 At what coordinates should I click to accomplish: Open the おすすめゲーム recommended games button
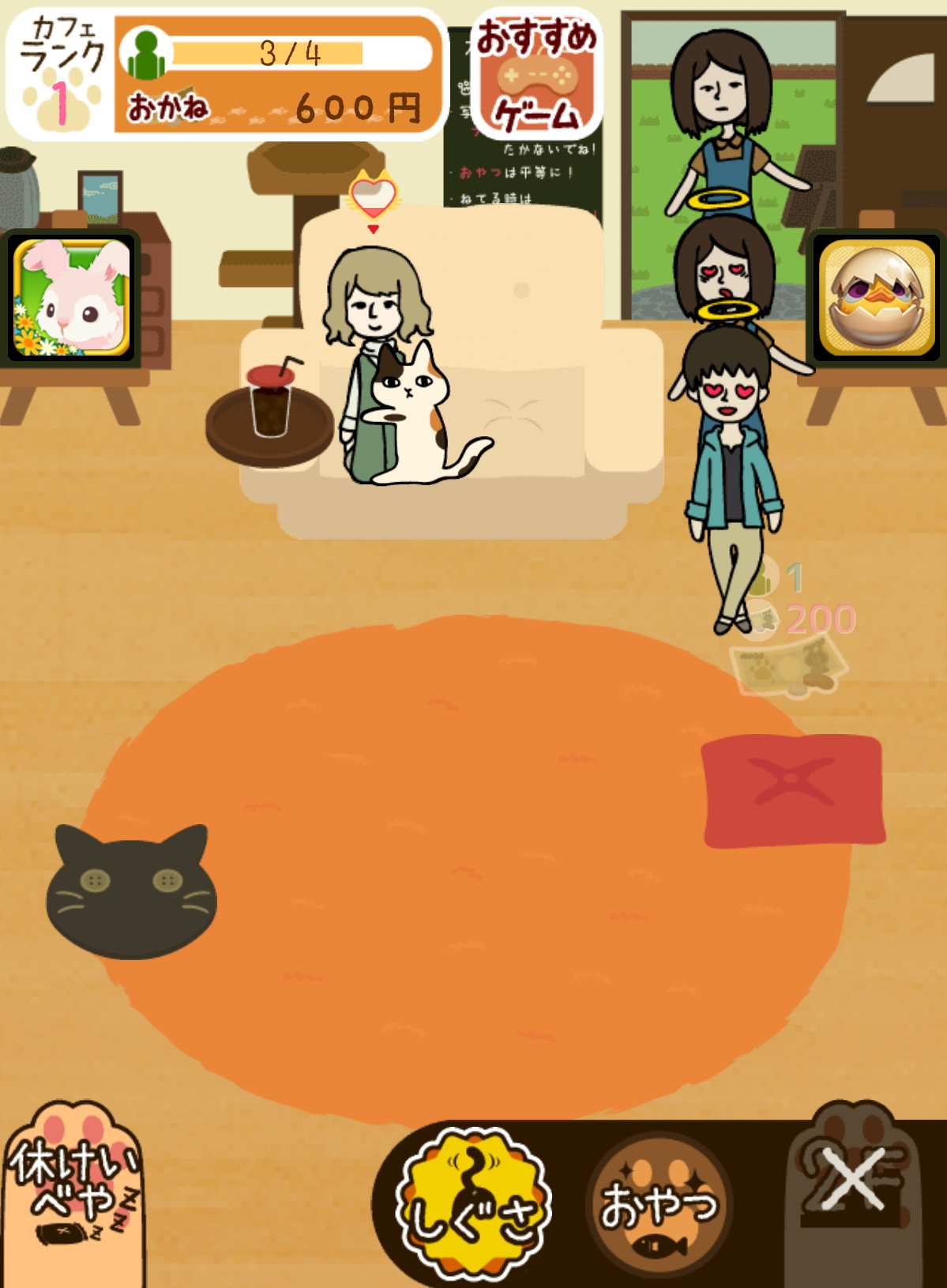click(537, 76)
